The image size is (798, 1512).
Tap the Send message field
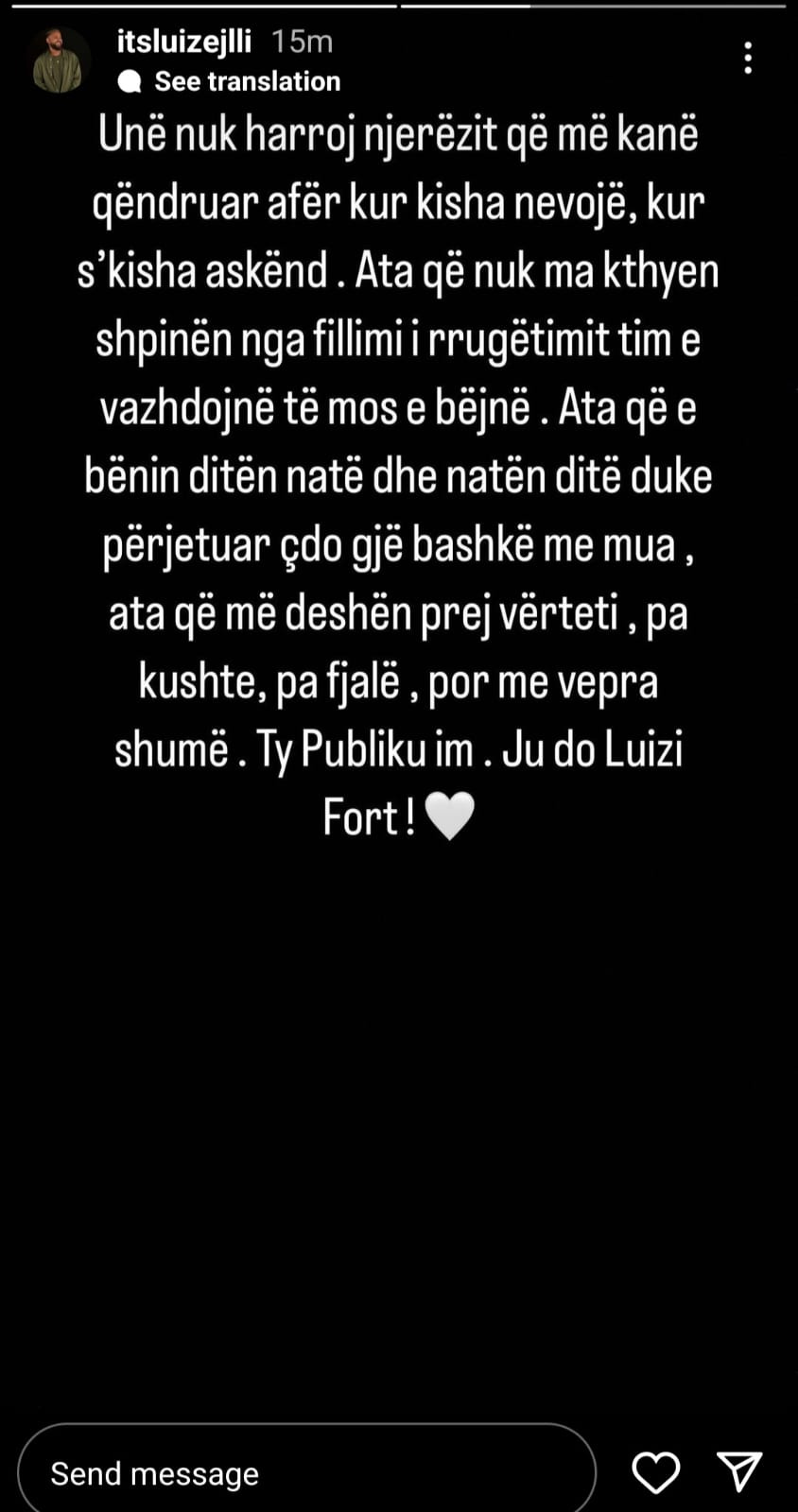pos(306,1472)
